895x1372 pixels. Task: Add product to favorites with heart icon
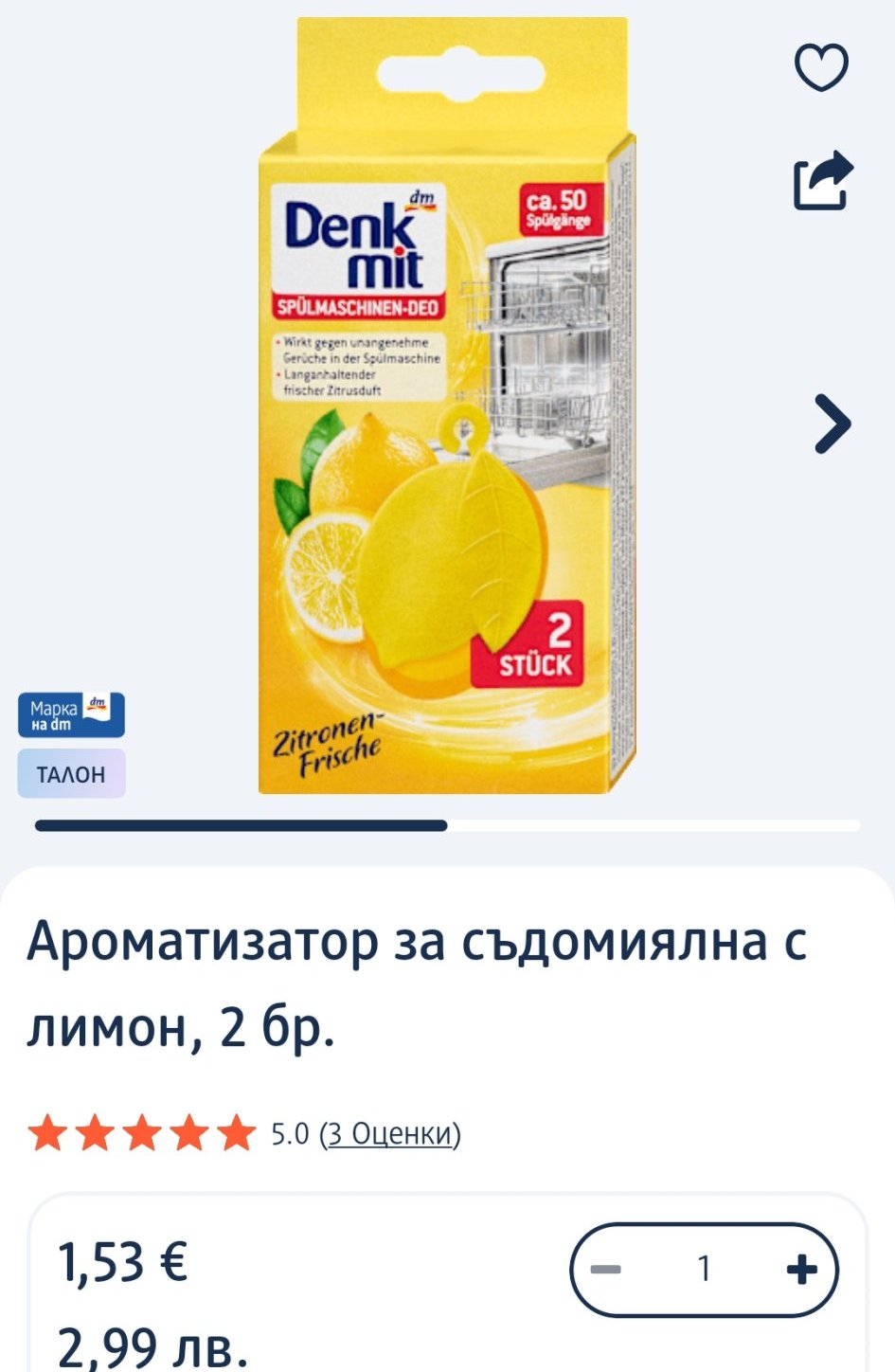point(821,68)
